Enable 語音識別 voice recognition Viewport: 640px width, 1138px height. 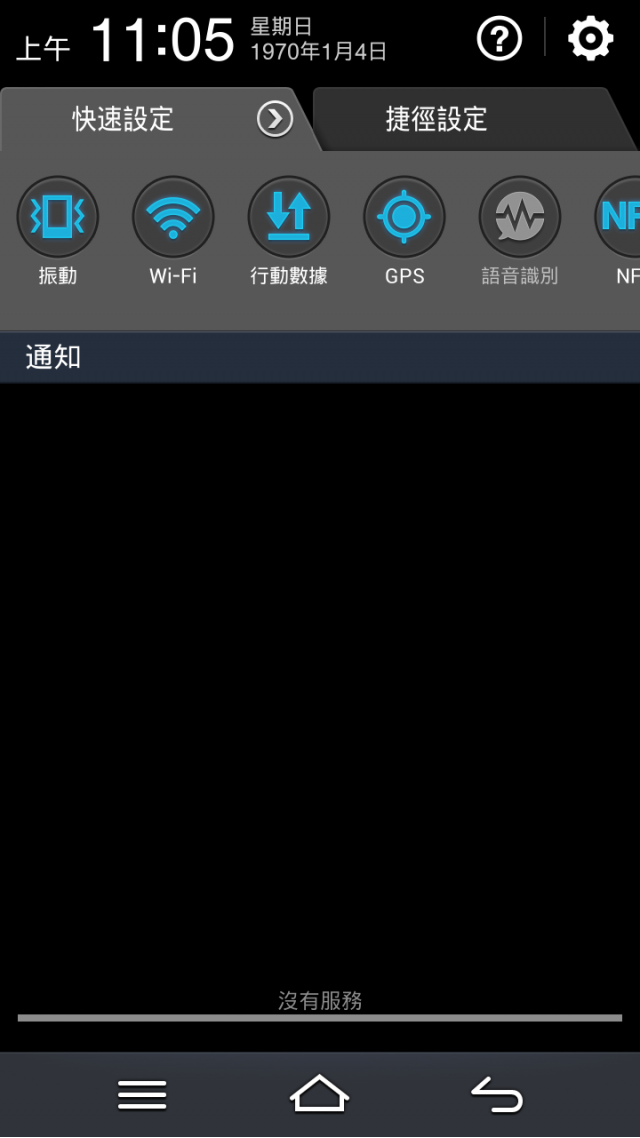coord(520,217)
